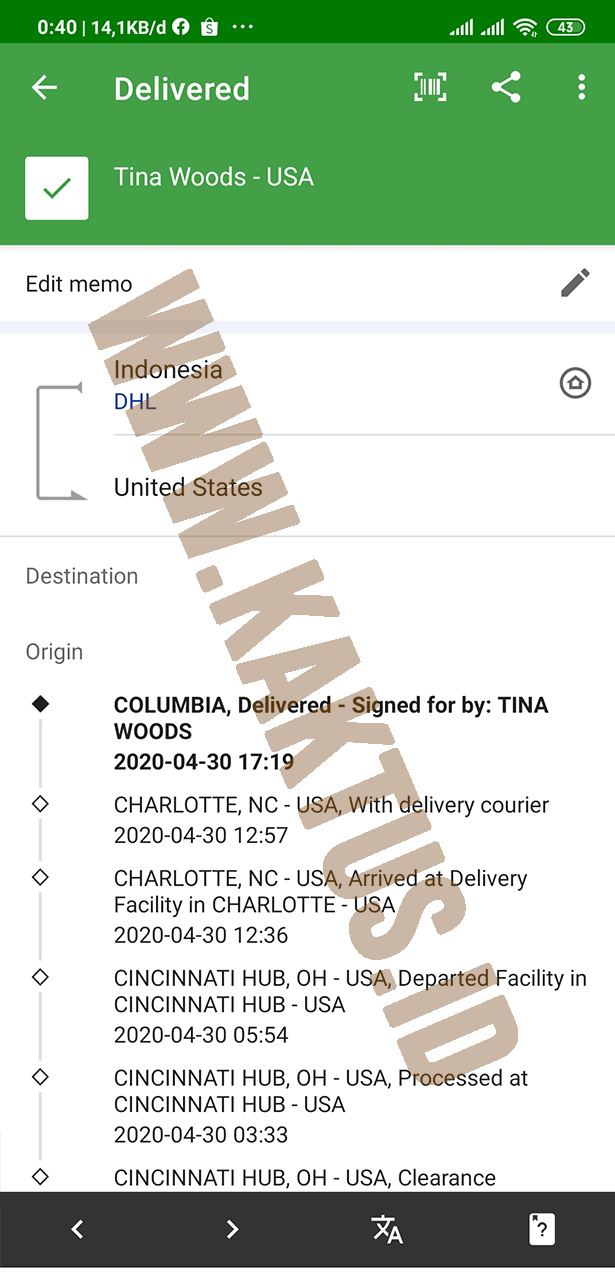Open the help question-mark icon
This screenshot has width=615, height=1280.
pos(541,1230)
